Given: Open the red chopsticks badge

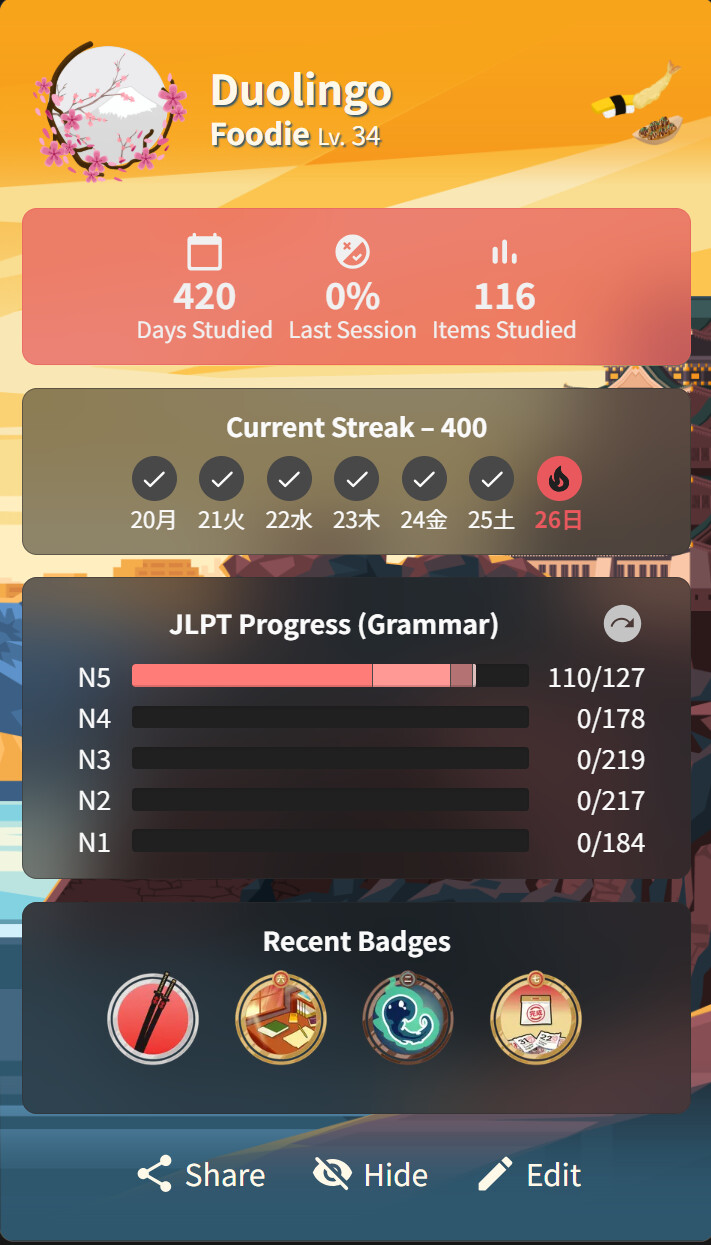Looking at the screenshot, I should point(153,1019).
